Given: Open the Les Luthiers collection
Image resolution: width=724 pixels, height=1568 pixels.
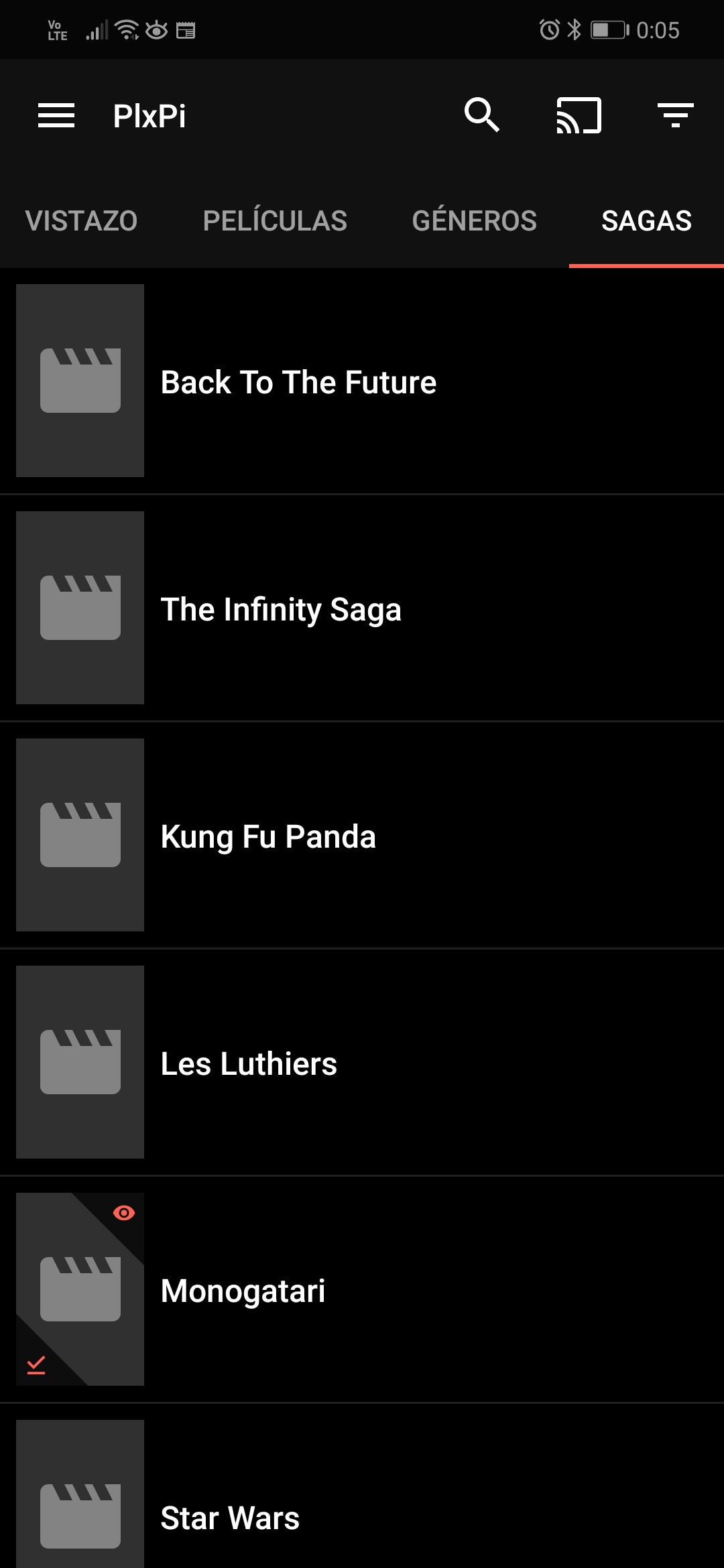Looking at the screenshot, I should pos(362,1062).
